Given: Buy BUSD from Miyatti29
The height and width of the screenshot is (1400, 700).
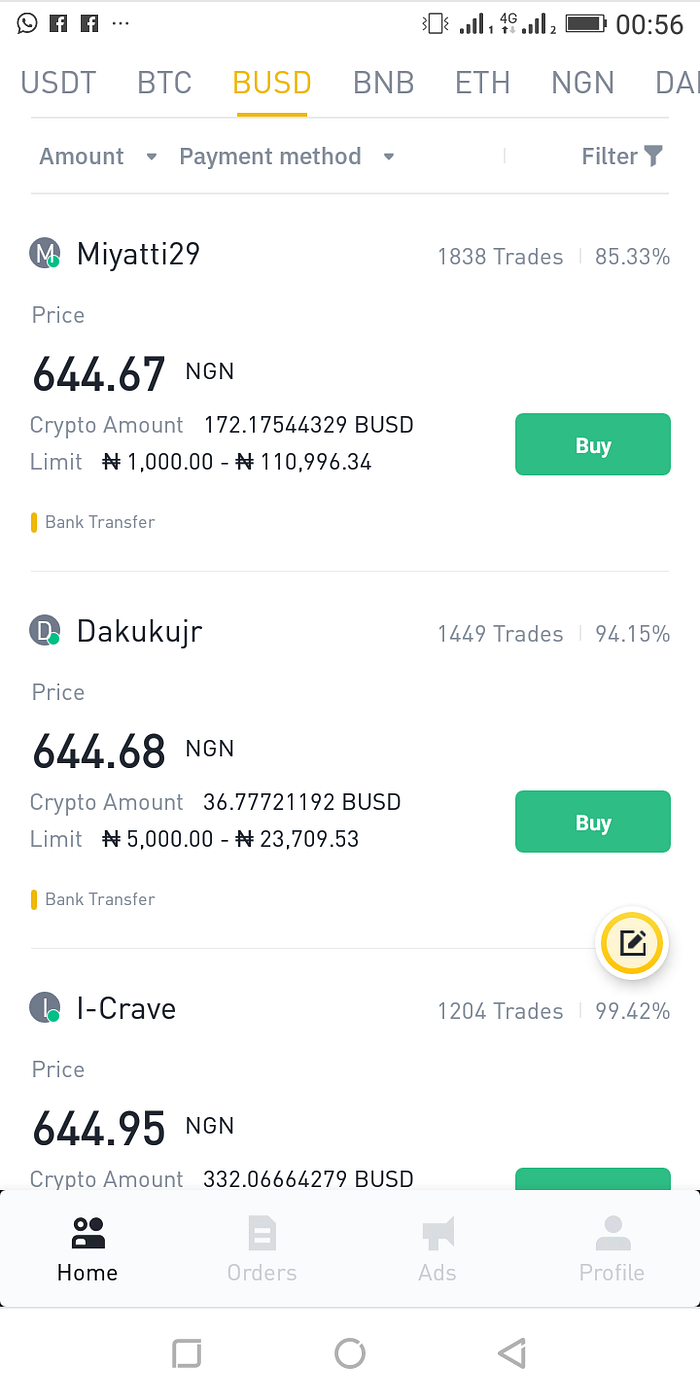Looking at the screenshot, I should (593, 445).
